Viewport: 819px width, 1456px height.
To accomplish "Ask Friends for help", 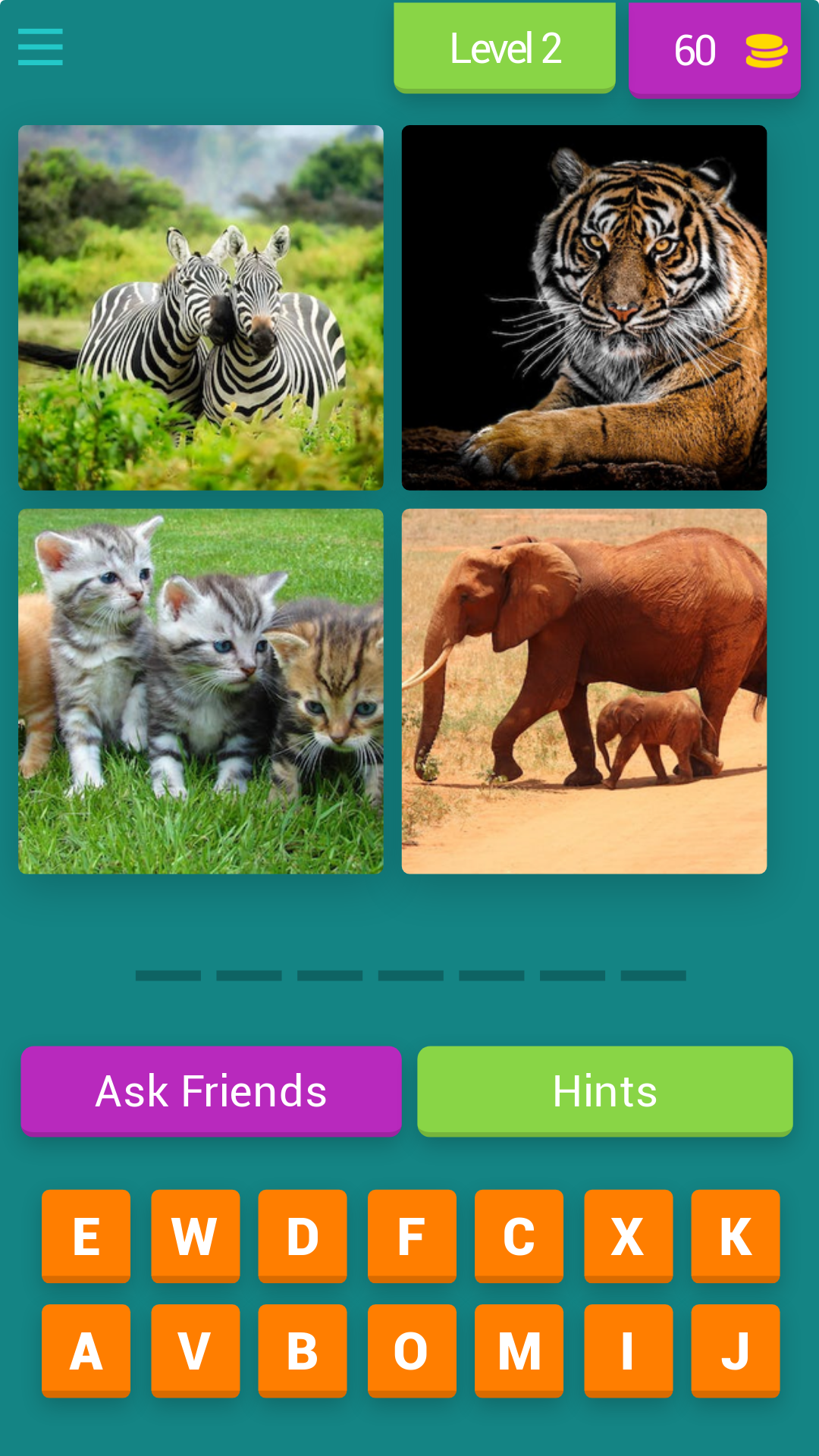I will tap(211, 1090).
